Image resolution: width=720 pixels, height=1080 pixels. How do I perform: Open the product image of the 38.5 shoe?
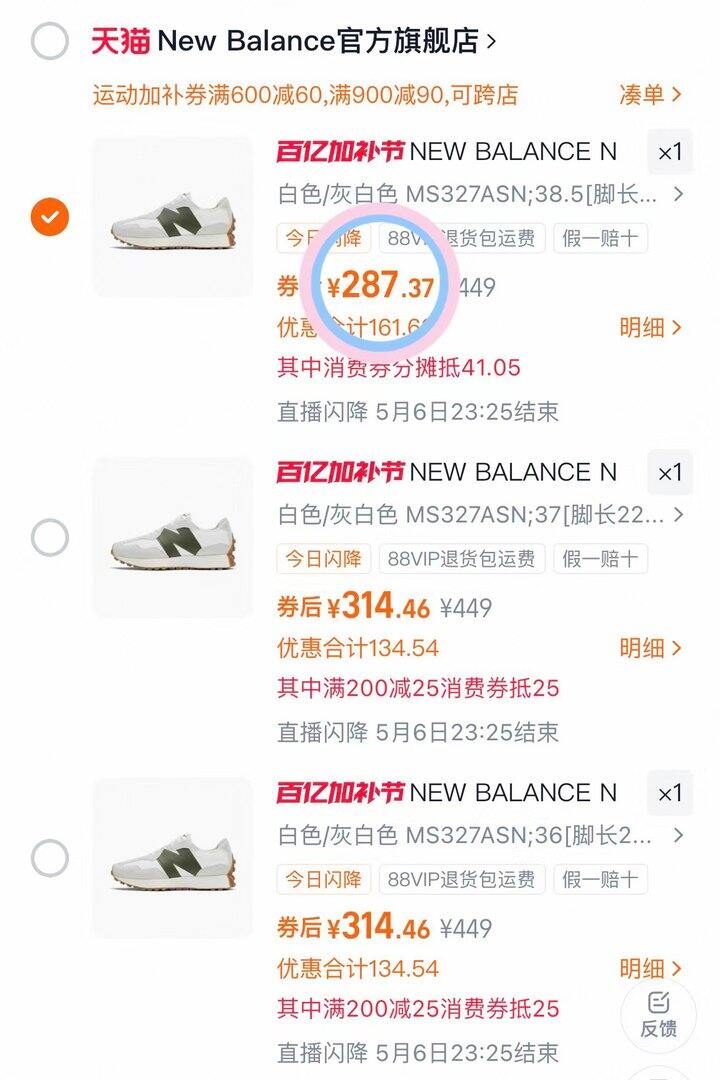(172, 216)
